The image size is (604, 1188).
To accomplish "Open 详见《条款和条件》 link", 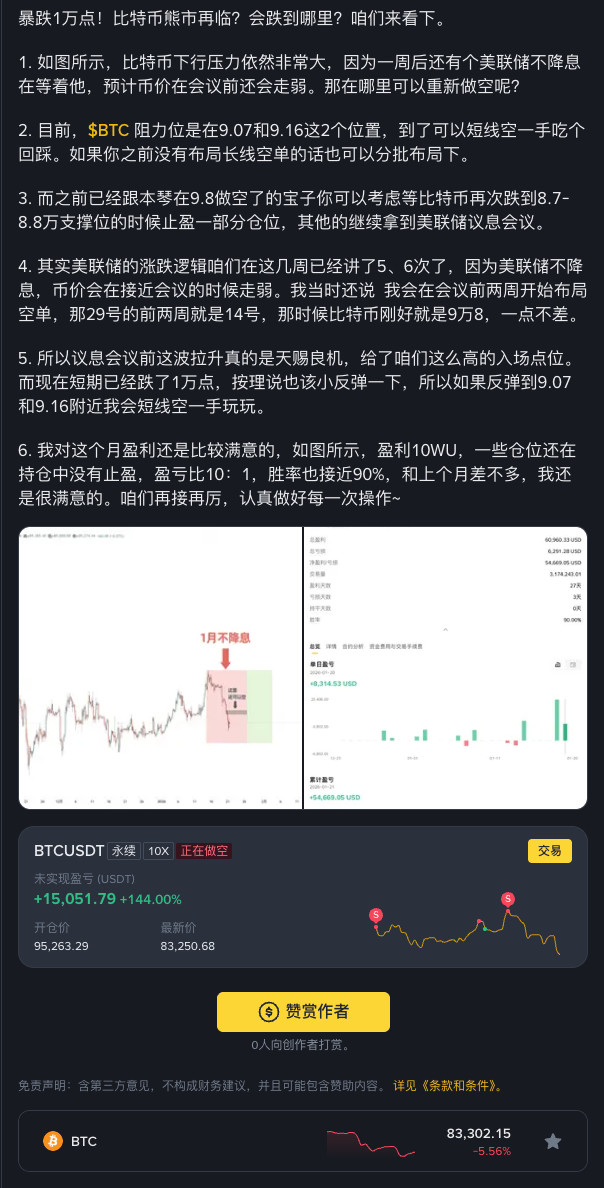I will pos(448,1085).
